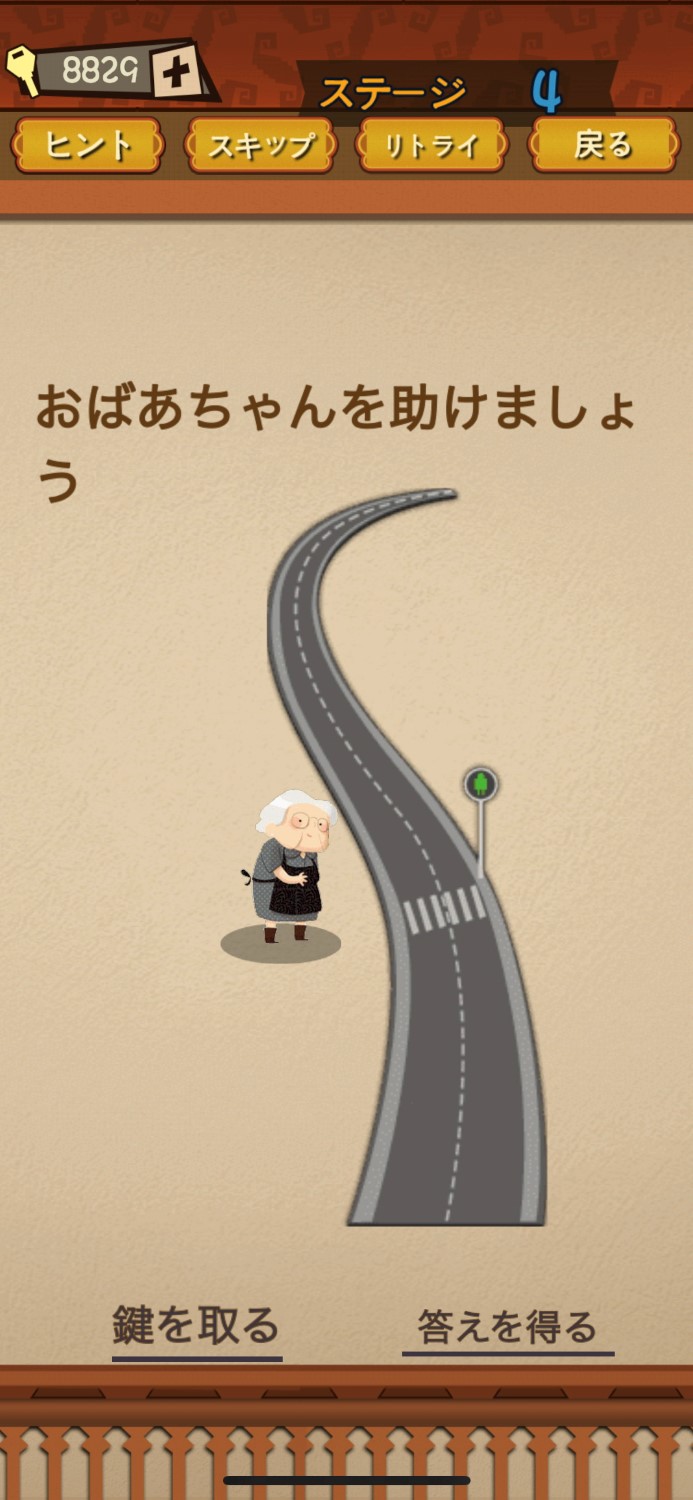The width and height of the screenshot is (693, 1500).
Task: Go back with the 戻る button
Action: [x=603, y=146]
